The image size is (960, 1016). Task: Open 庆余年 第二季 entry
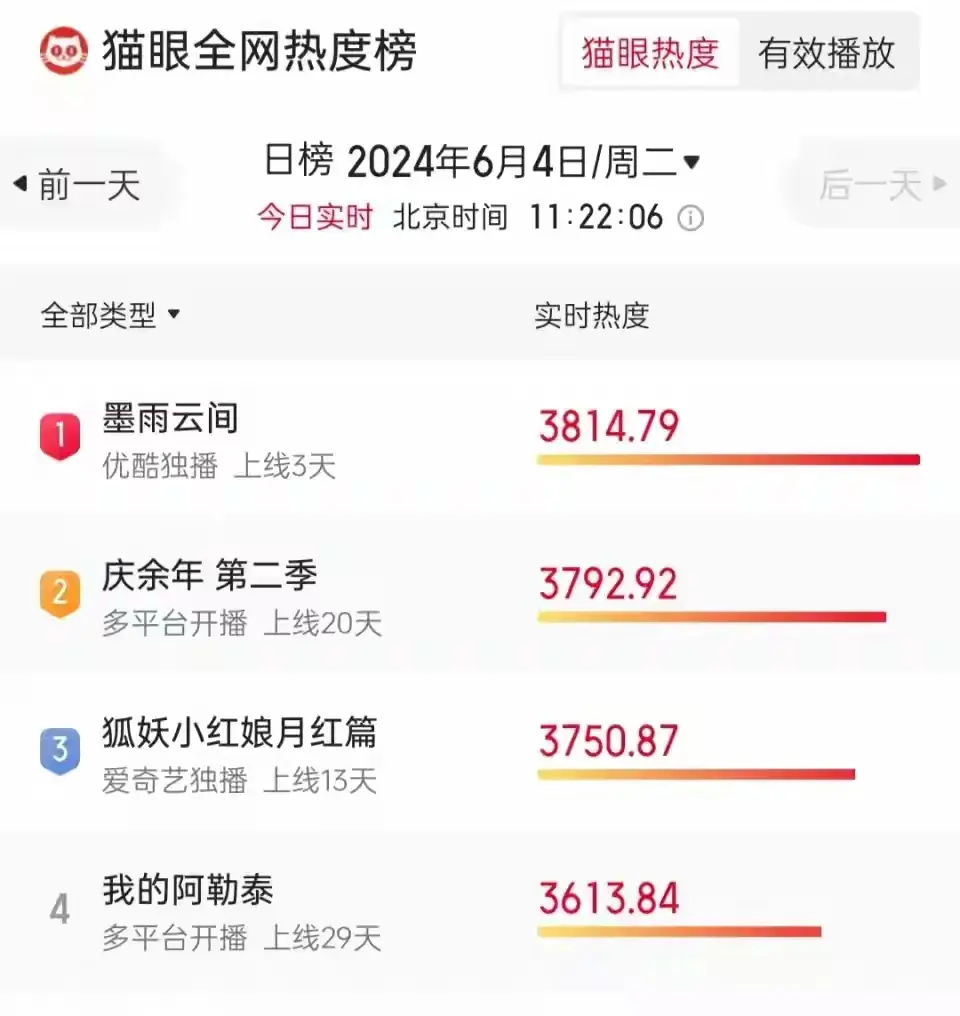(210, 576)
